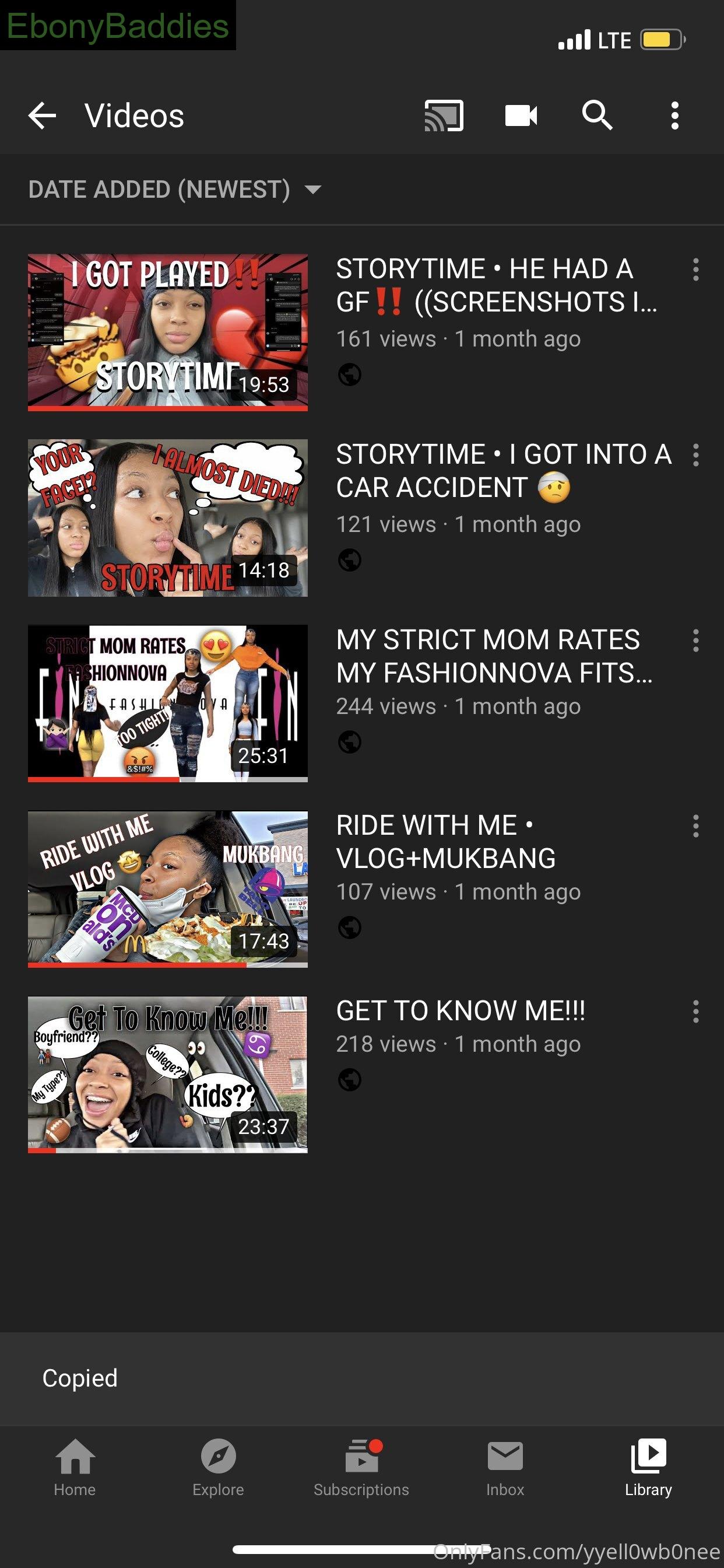Go to the Subscriptions tab
724x1568 pixels.
tap(361, 1468)
